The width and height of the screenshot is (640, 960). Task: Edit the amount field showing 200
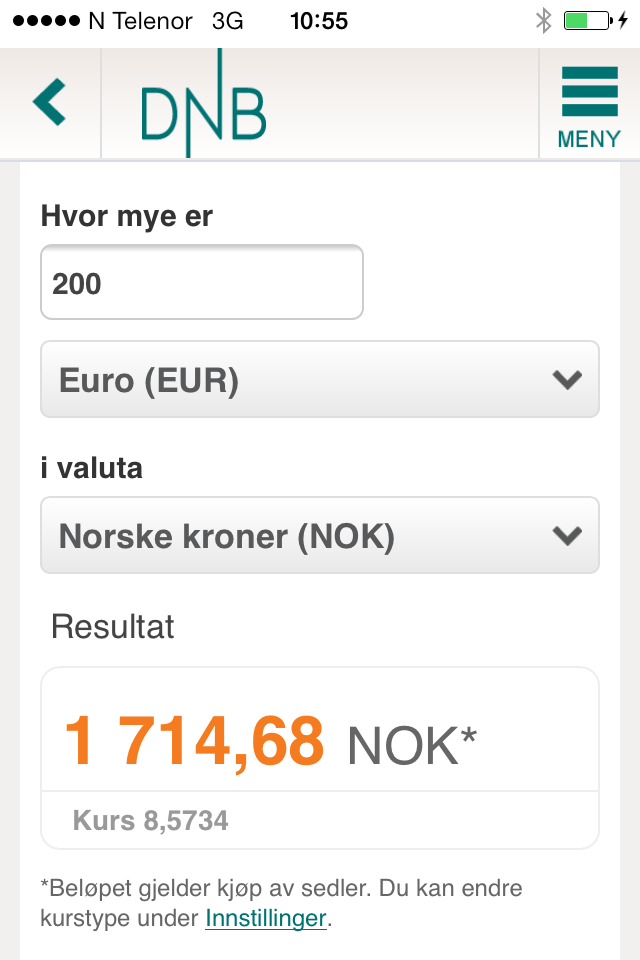click(x=201, y=282)
